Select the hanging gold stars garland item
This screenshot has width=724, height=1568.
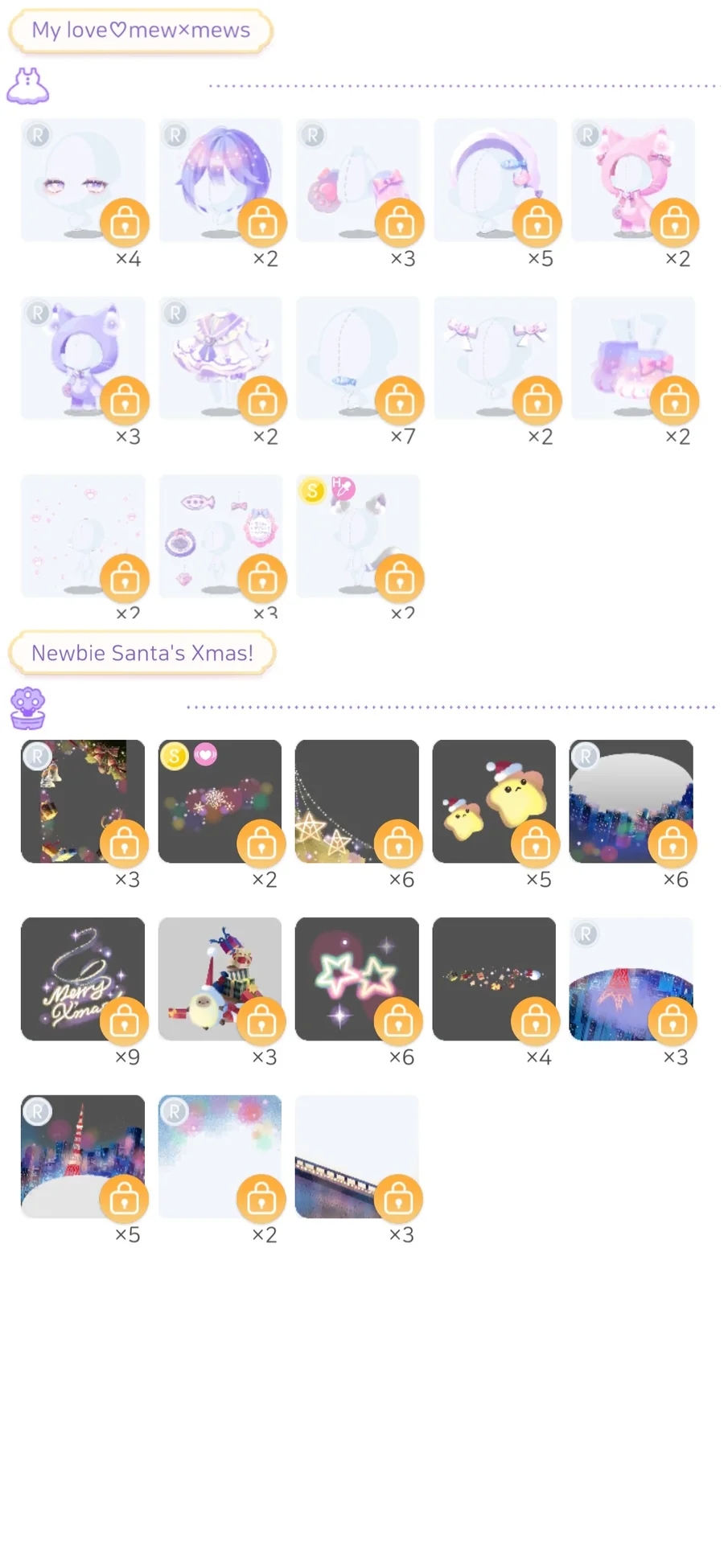(x=356, y=801)
